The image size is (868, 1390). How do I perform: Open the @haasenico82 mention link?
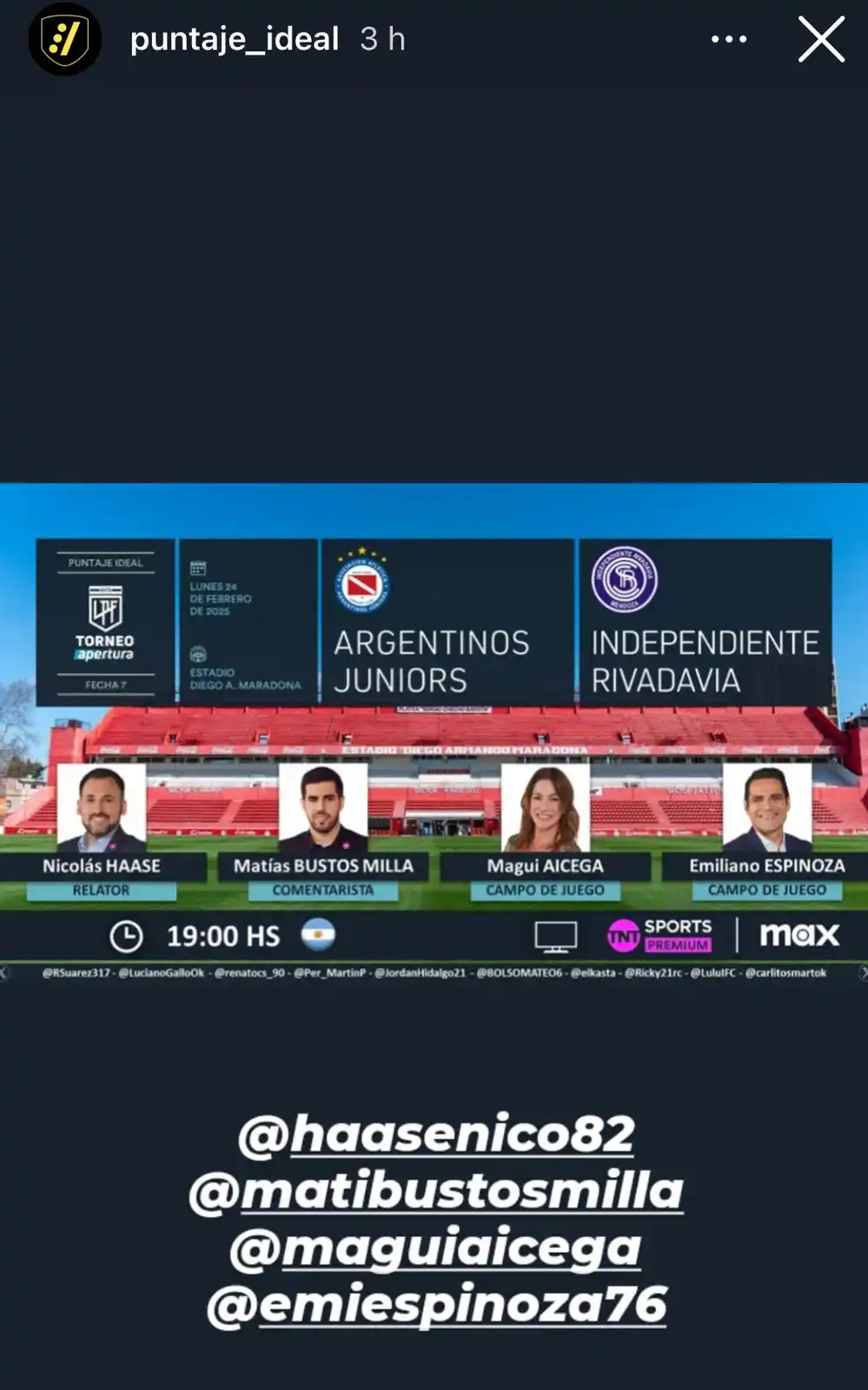point(433,1131)
